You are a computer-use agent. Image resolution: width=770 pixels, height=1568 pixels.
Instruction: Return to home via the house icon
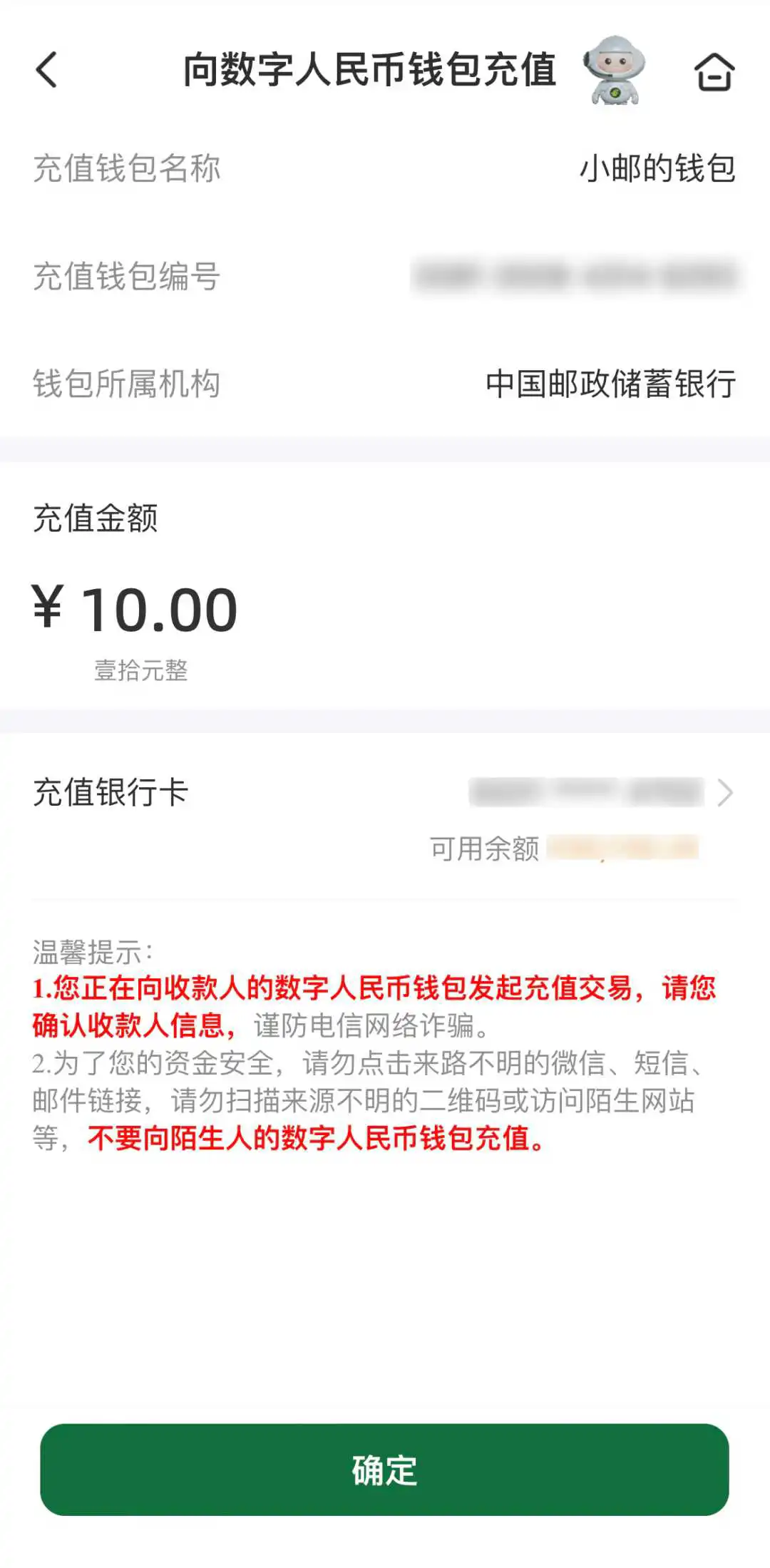coord(714,72)
